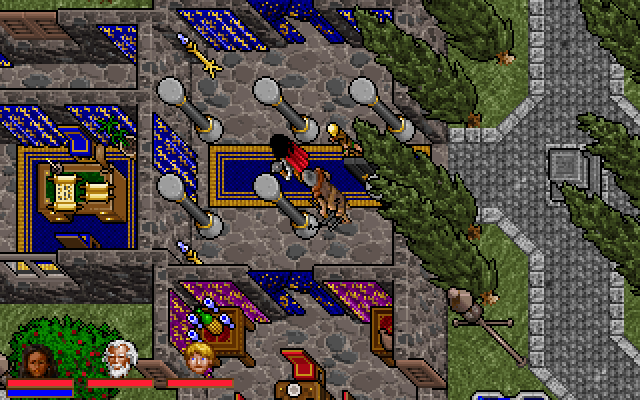This screenshot has width=640, height=400.
Task: Open the blond companion's portrait
Action: tap(198, 359)
